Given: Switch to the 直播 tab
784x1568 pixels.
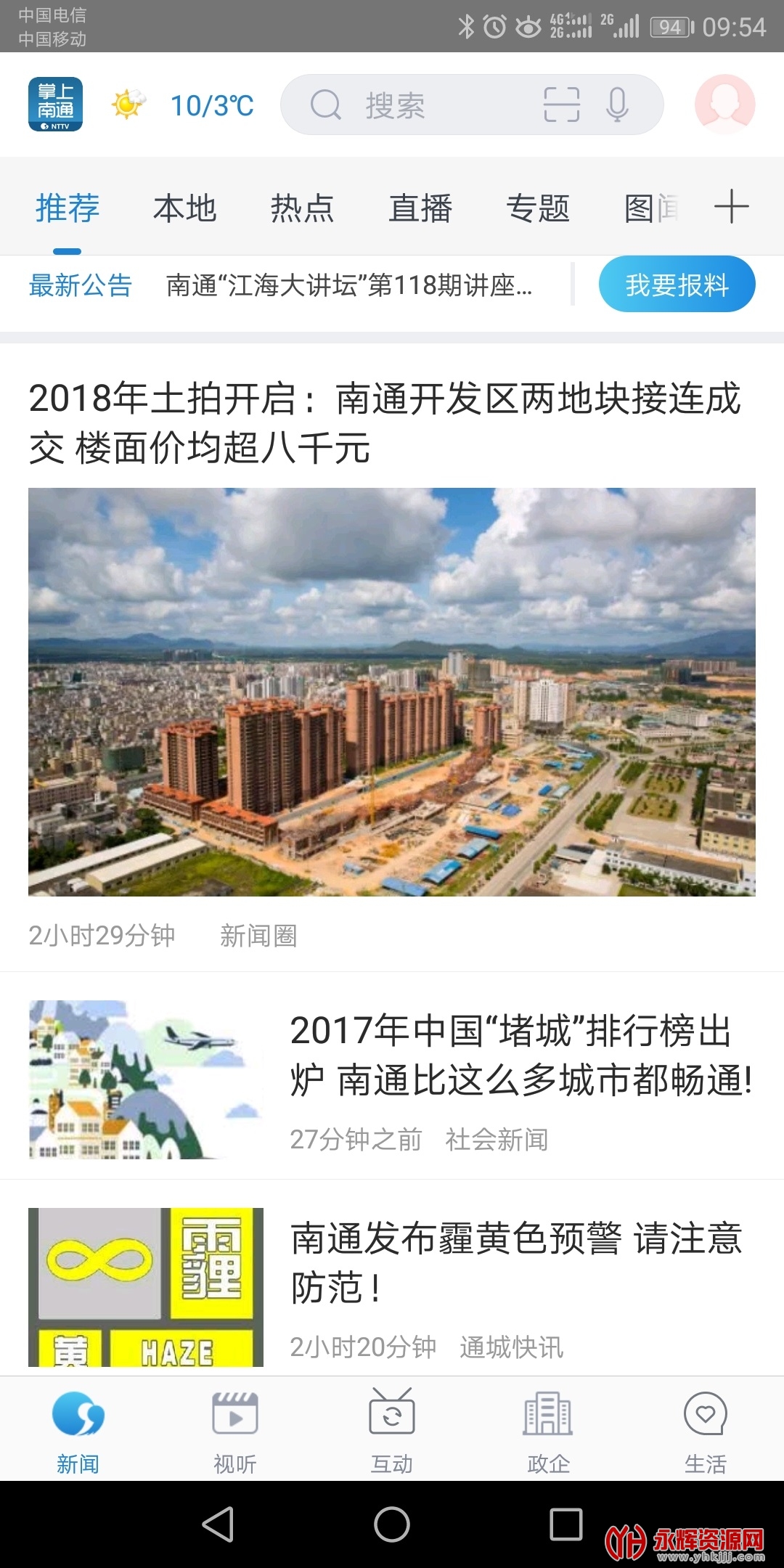Looking at the screenshot, I should click(x=420, y=208).
